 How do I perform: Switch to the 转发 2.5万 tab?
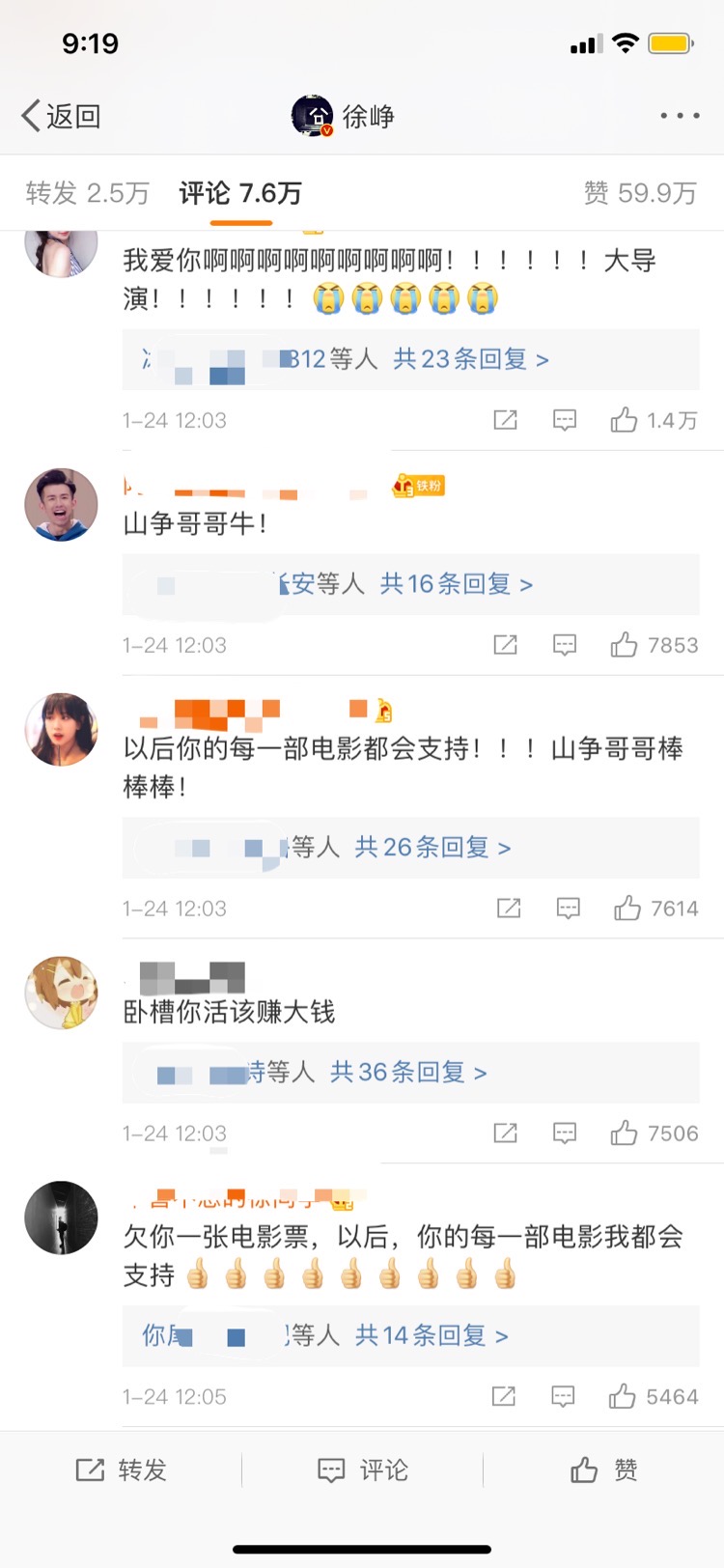click(x=87, y=193)
